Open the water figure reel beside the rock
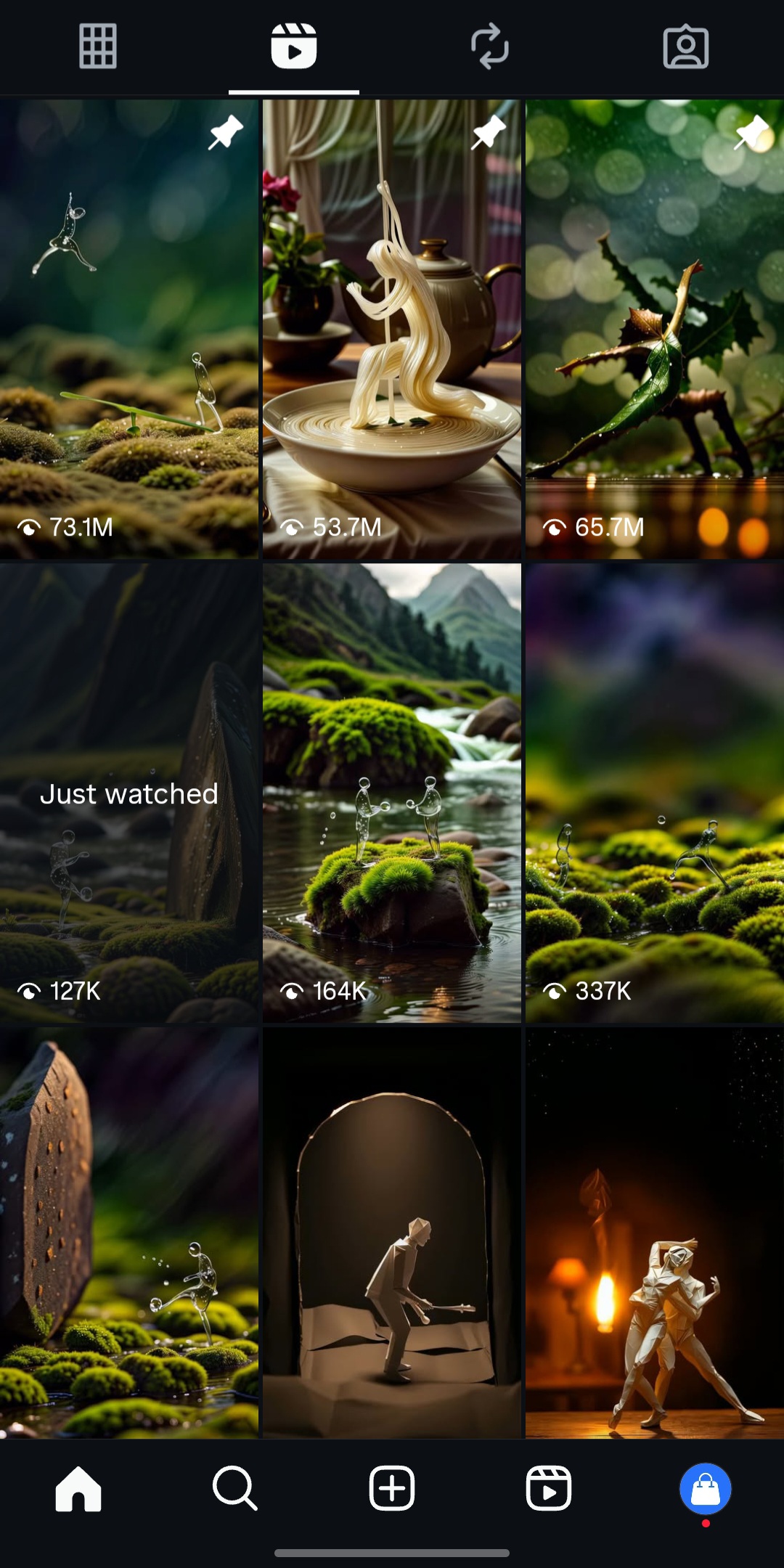 [x=129, y=1233]
